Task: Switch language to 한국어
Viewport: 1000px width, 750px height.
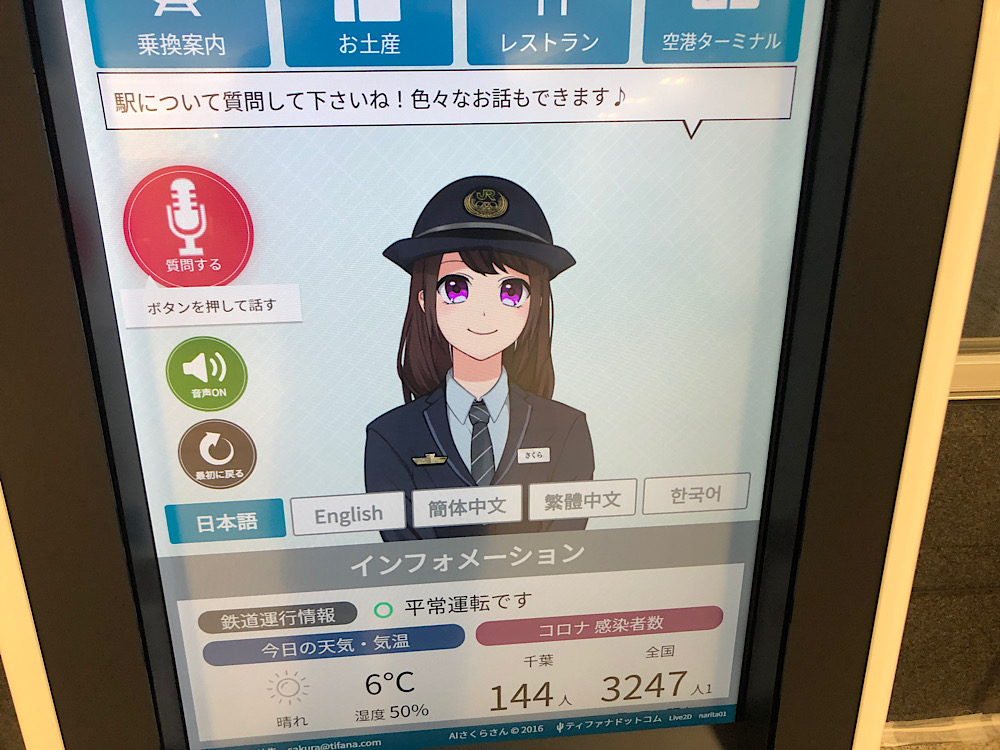Action: pos(696,493)
